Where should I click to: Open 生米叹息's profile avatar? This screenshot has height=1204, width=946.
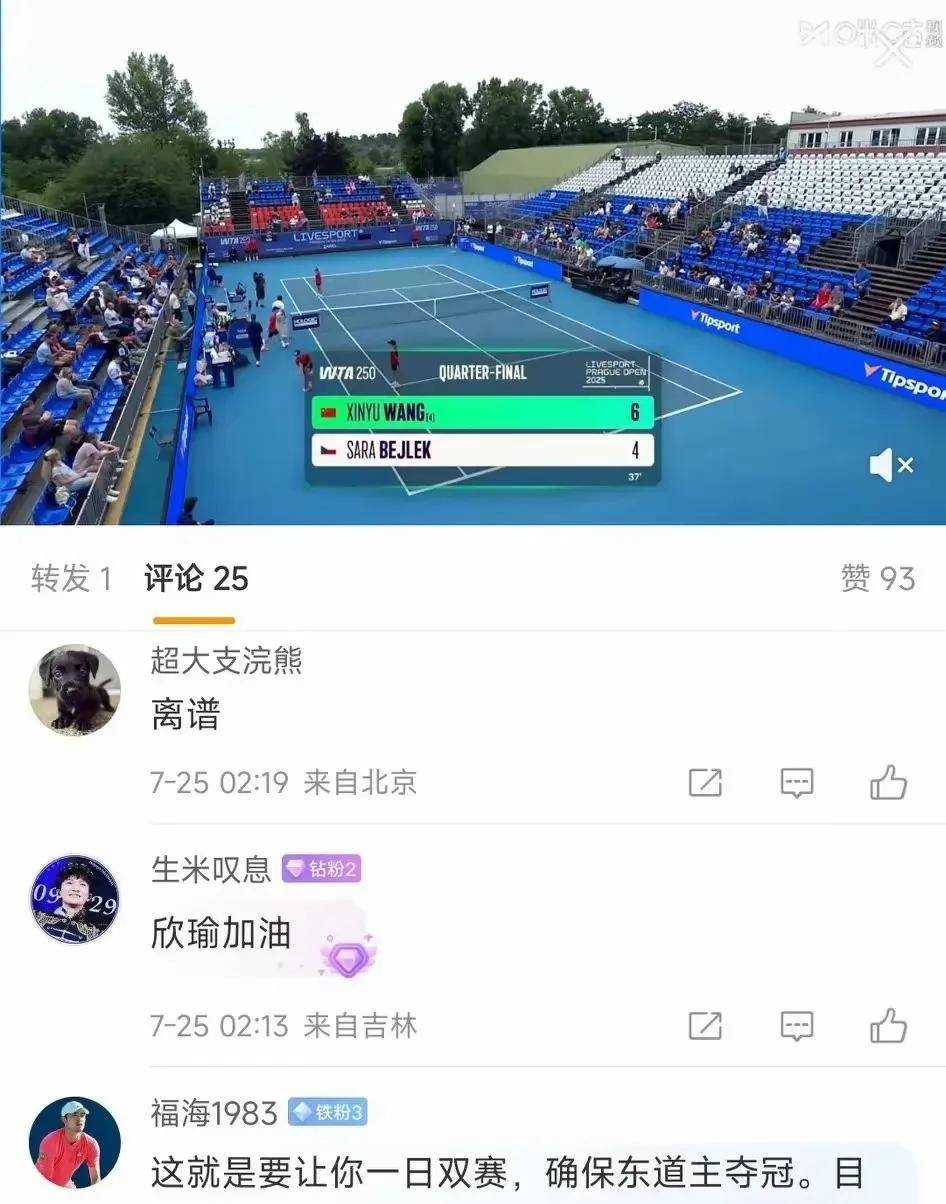(x=75, y=899)
